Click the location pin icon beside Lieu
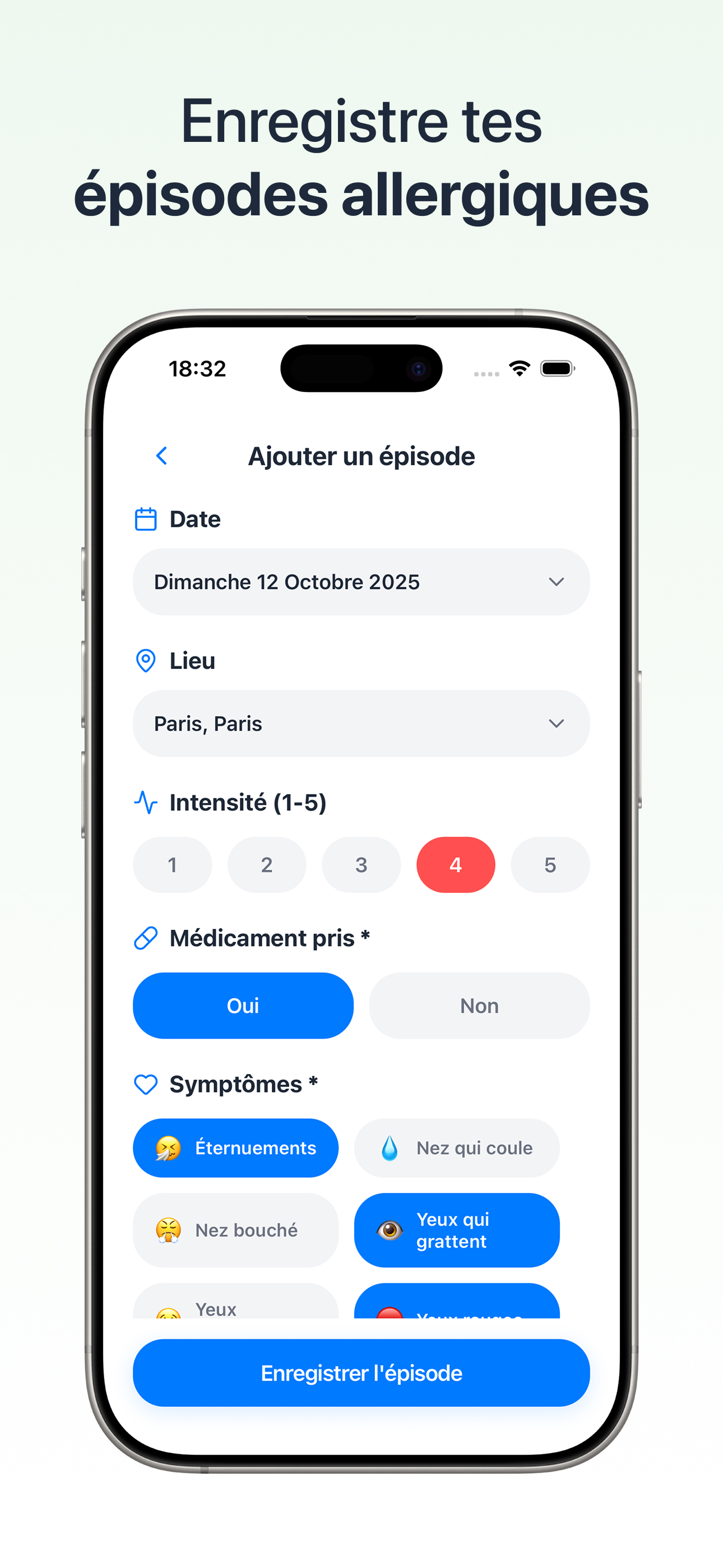 coord(146,661)
